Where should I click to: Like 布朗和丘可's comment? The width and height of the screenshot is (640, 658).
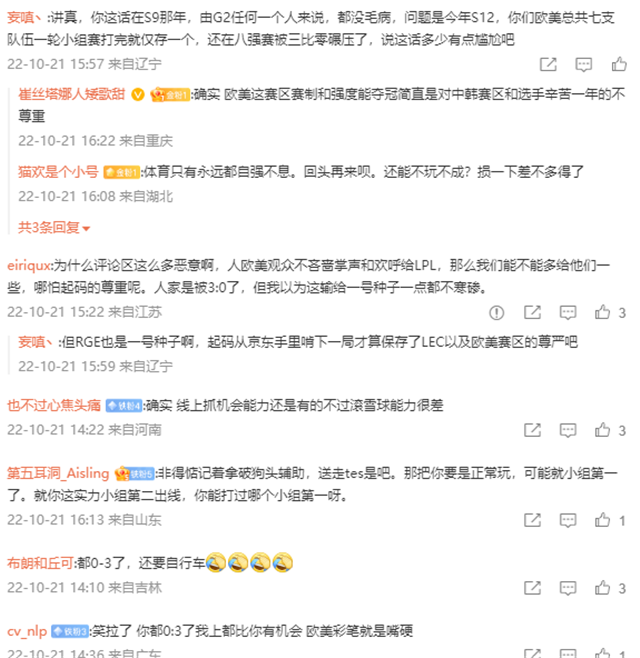coord(602,586)
